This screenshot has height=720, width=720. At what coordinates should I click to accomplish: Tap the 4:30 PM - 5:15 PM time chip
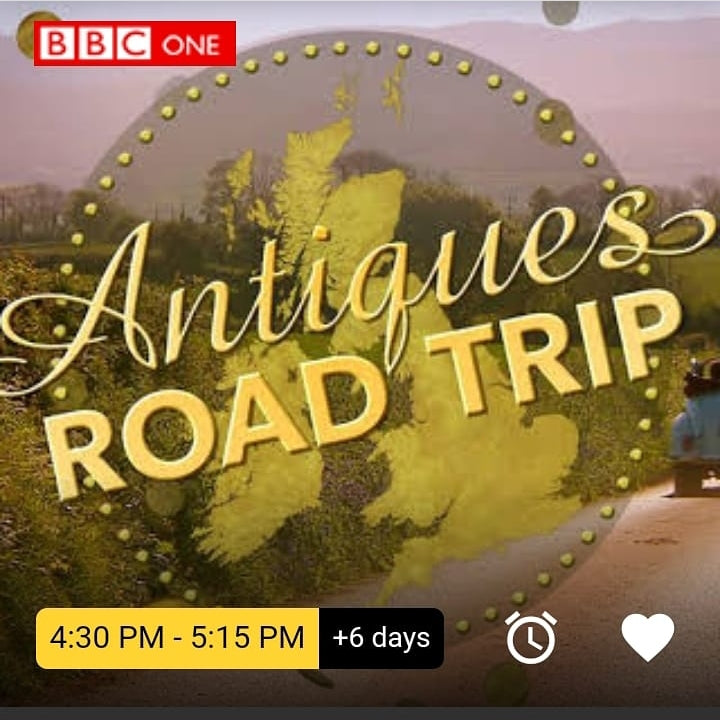(x=178, y=638)
